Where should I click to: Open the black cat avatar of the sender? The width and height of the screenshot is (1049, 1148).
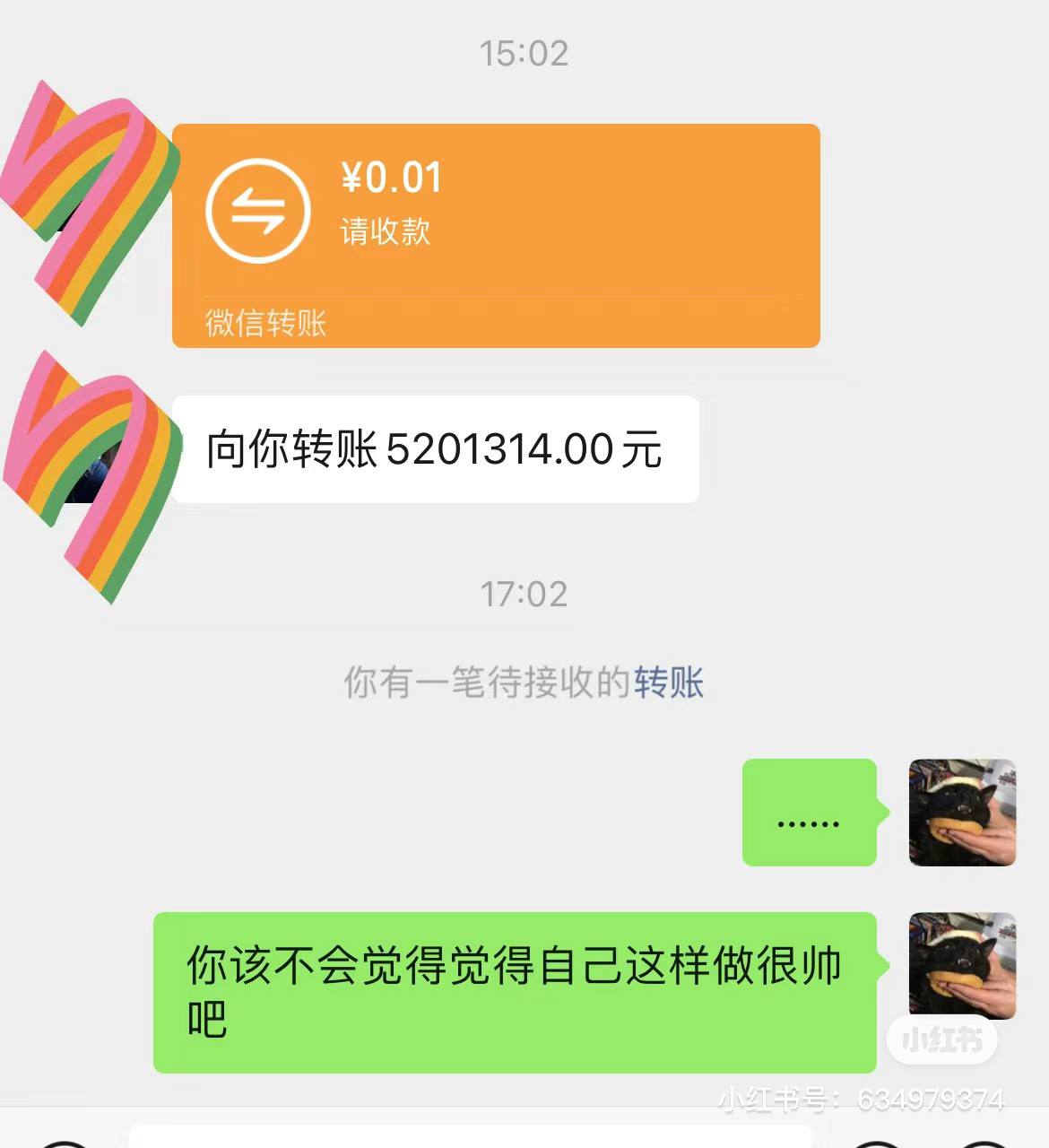pos(961,813)
